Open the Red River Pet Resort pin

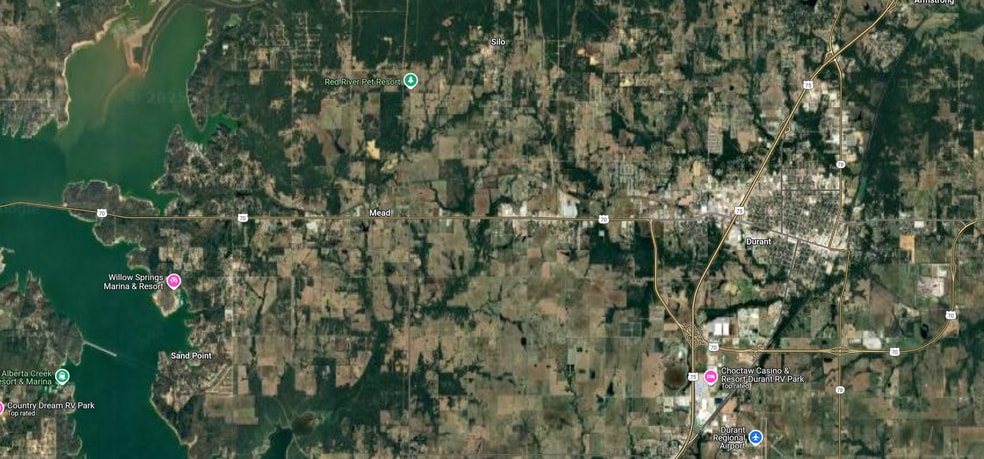coord(410,81)
